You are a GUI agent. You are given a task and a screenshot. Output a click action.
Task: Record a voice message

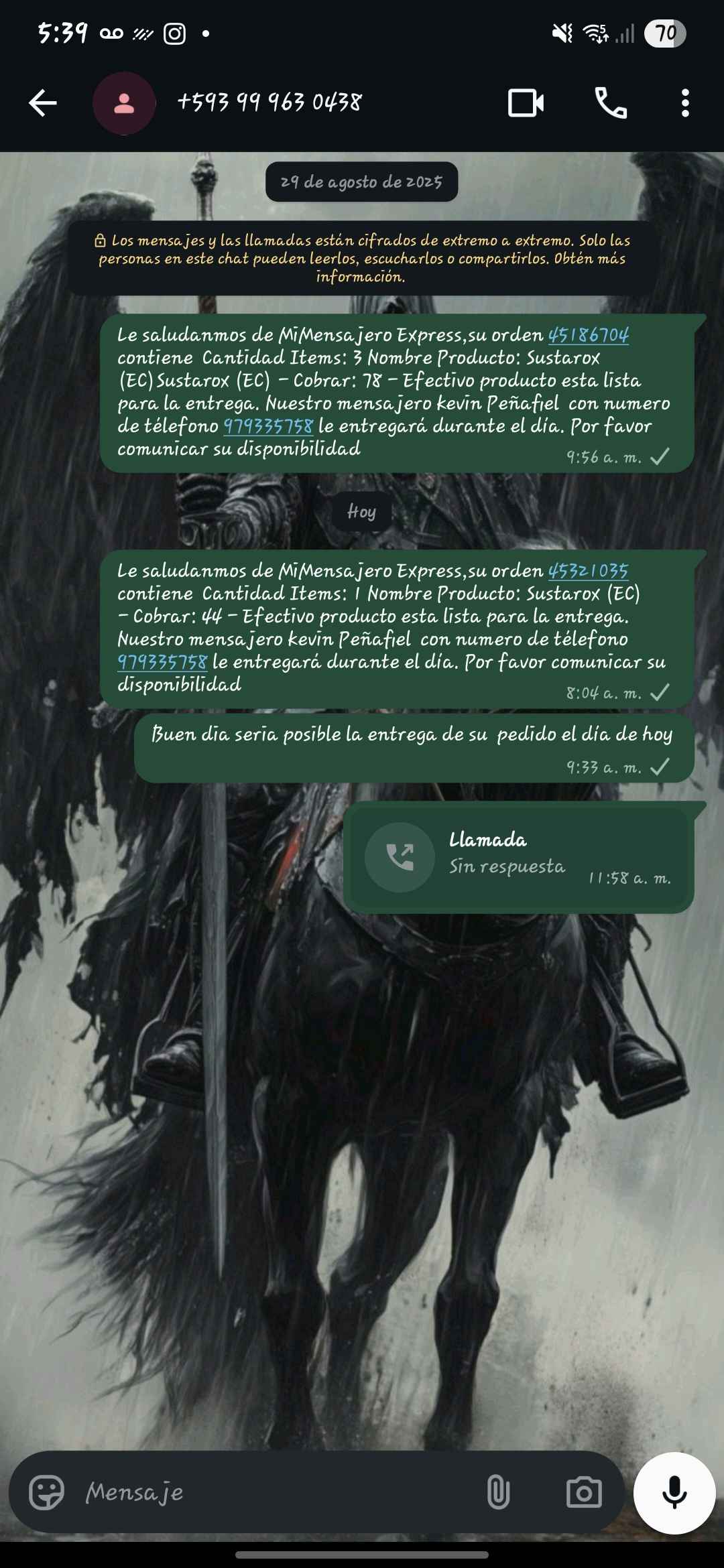click(674, 1492)
